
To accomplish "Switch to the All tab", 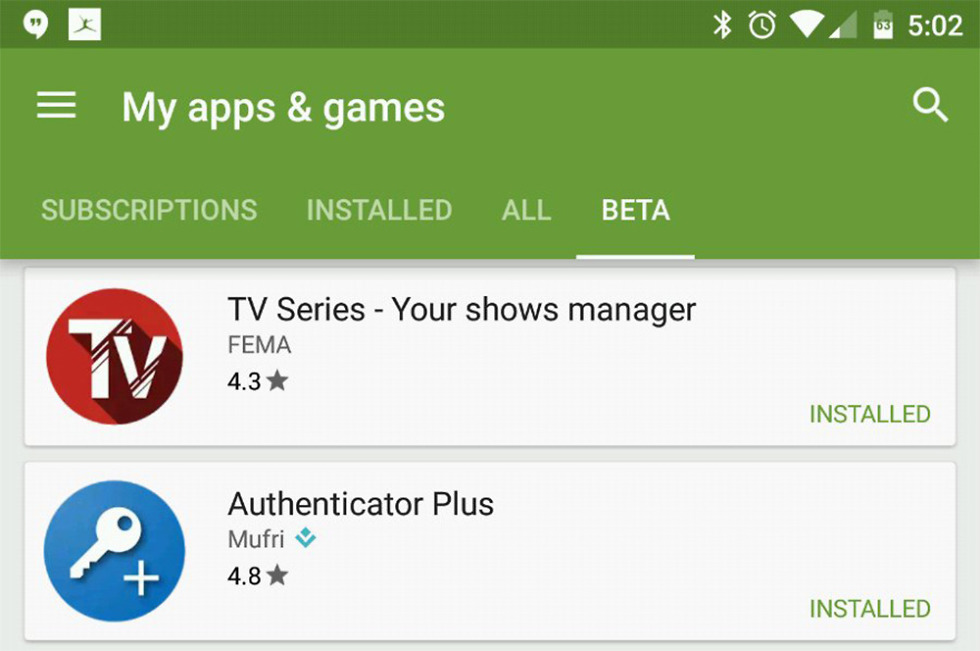I will 526,210.
